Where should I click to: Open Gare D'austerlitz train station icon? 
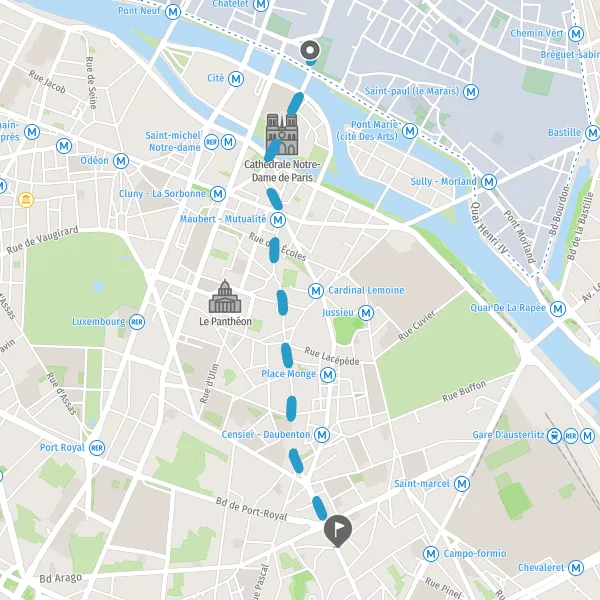(x=554, y=436)
